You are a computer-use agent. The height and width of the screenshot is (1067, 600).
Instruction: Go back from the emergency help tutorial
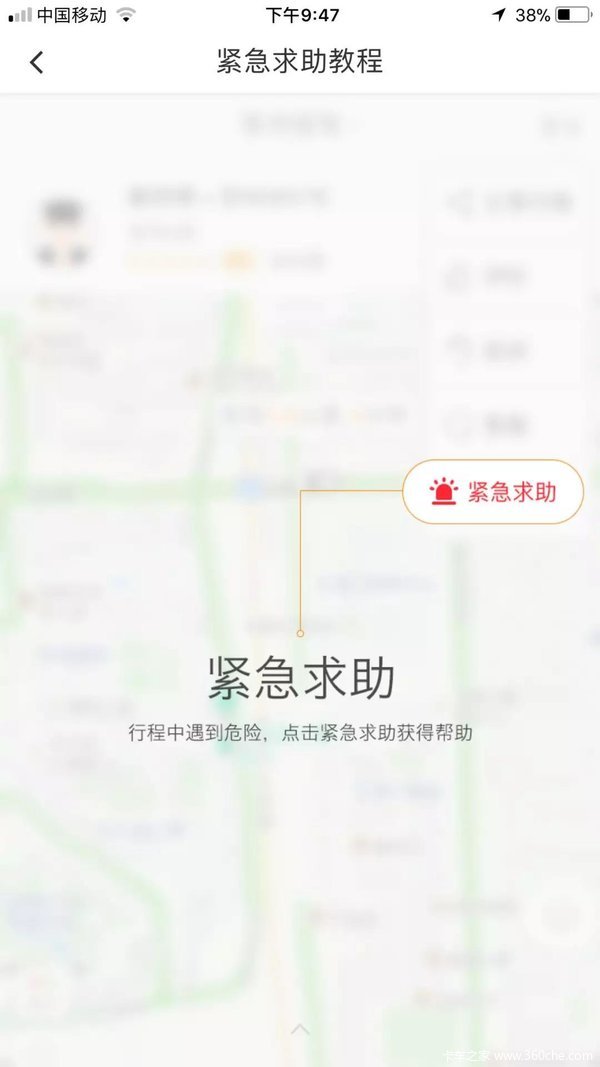(x=37, y=62)
